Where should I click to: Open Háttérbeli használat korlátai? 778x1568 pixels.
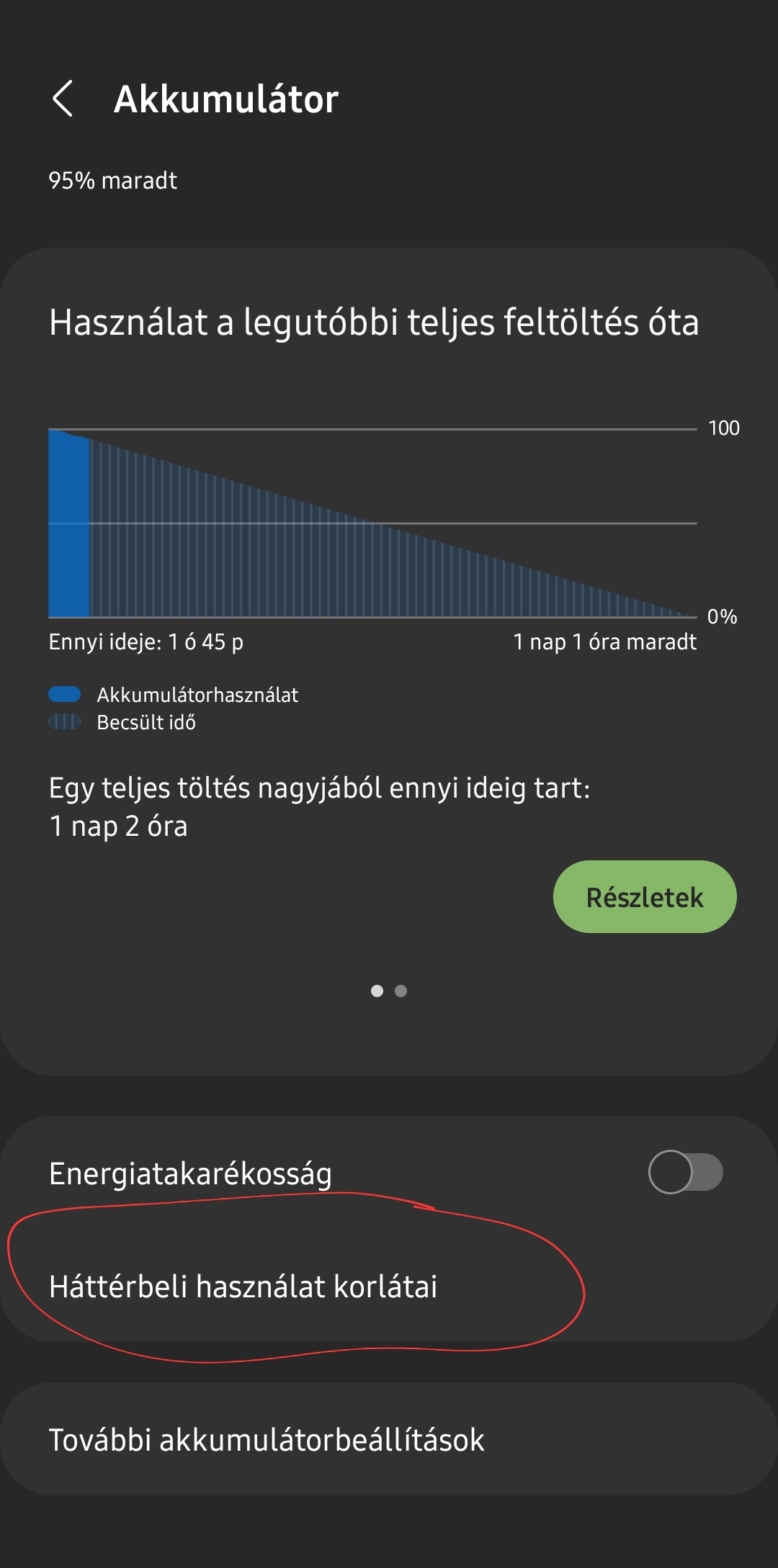coord(389,1287)
